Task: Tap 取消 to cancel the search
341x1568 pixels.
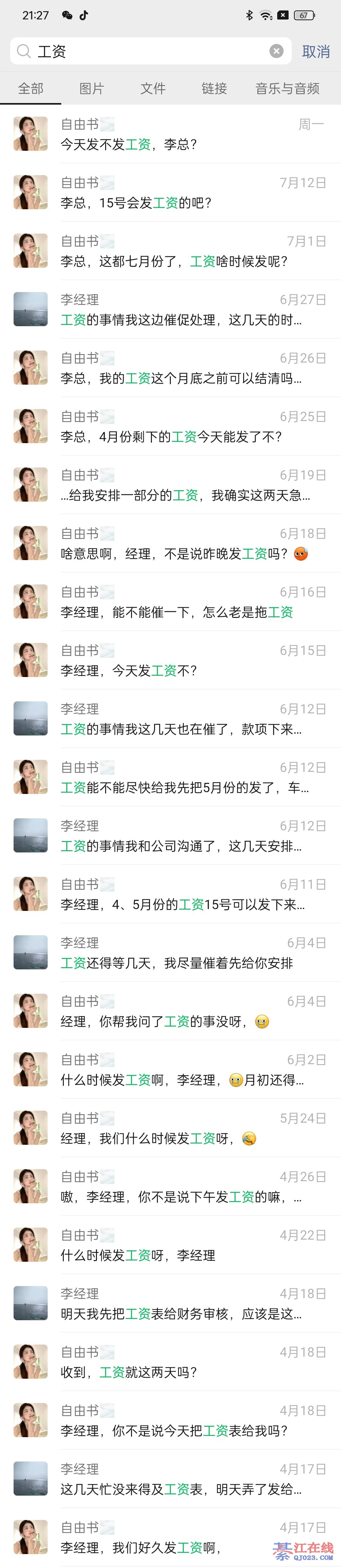Action: click(315, 52)
